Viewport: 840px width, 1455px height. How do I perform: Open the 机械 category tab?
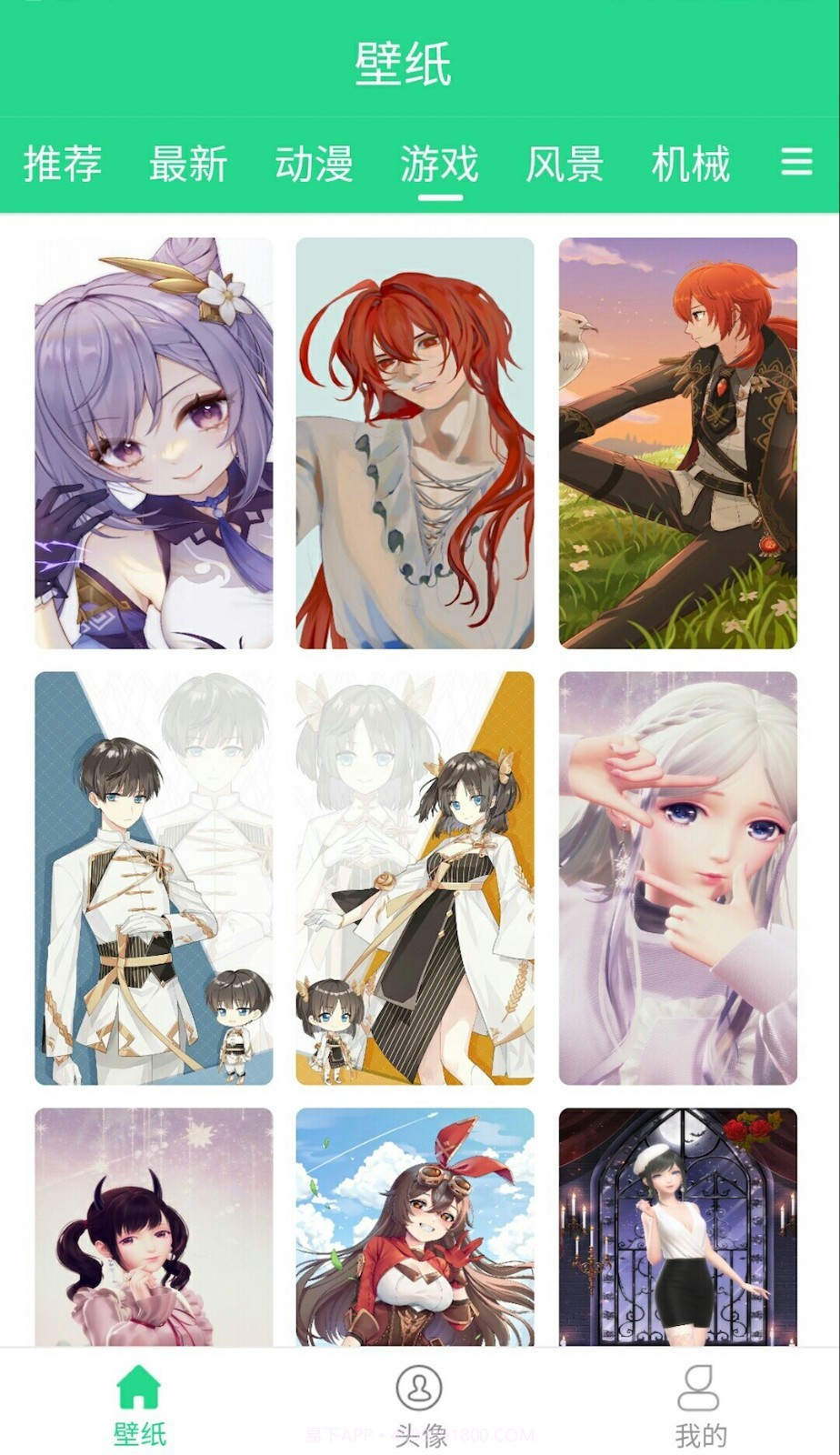(690, 165)
